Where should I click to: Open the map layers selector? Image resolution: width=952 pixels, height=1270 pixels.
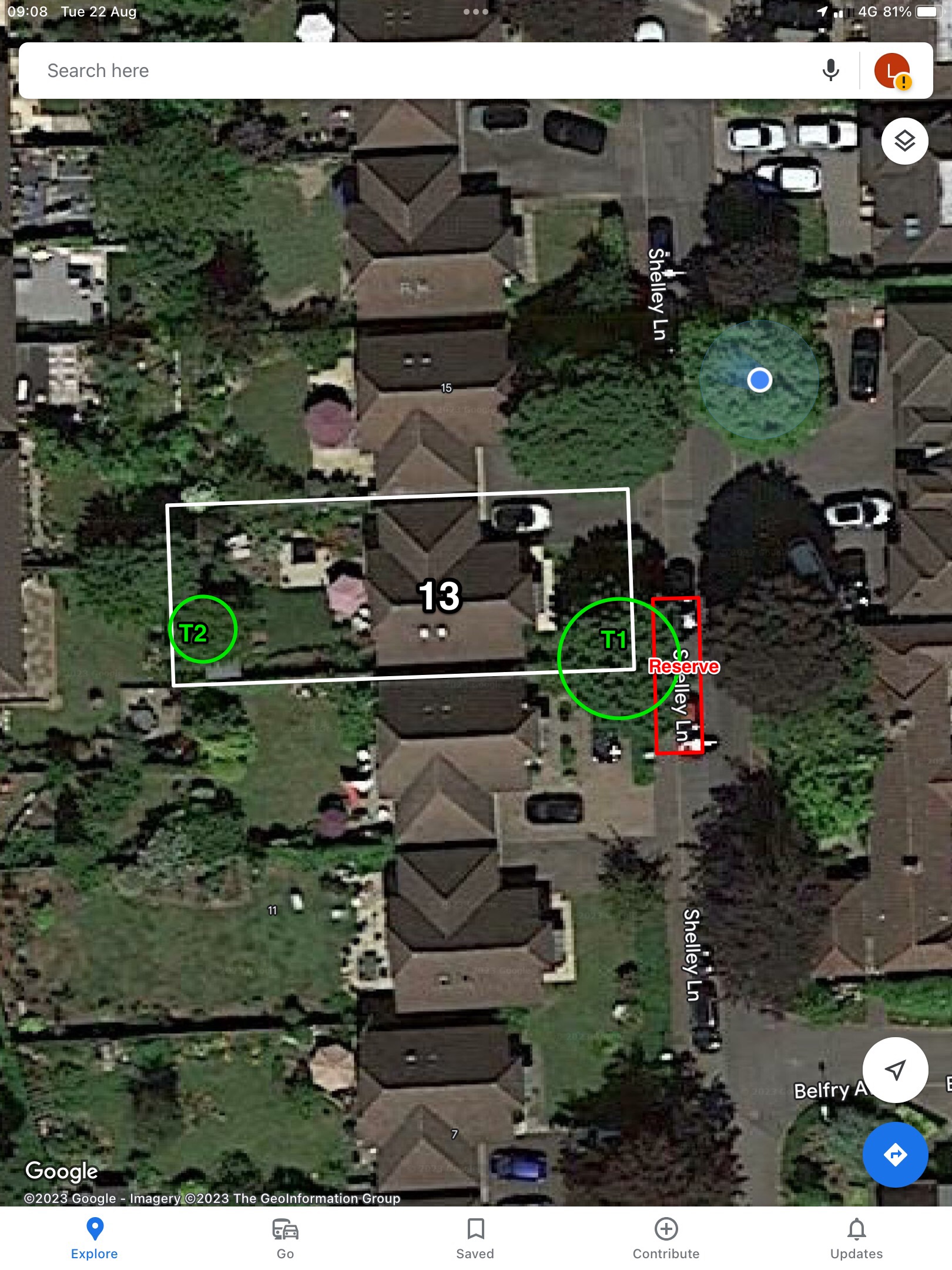pos(904,141)
